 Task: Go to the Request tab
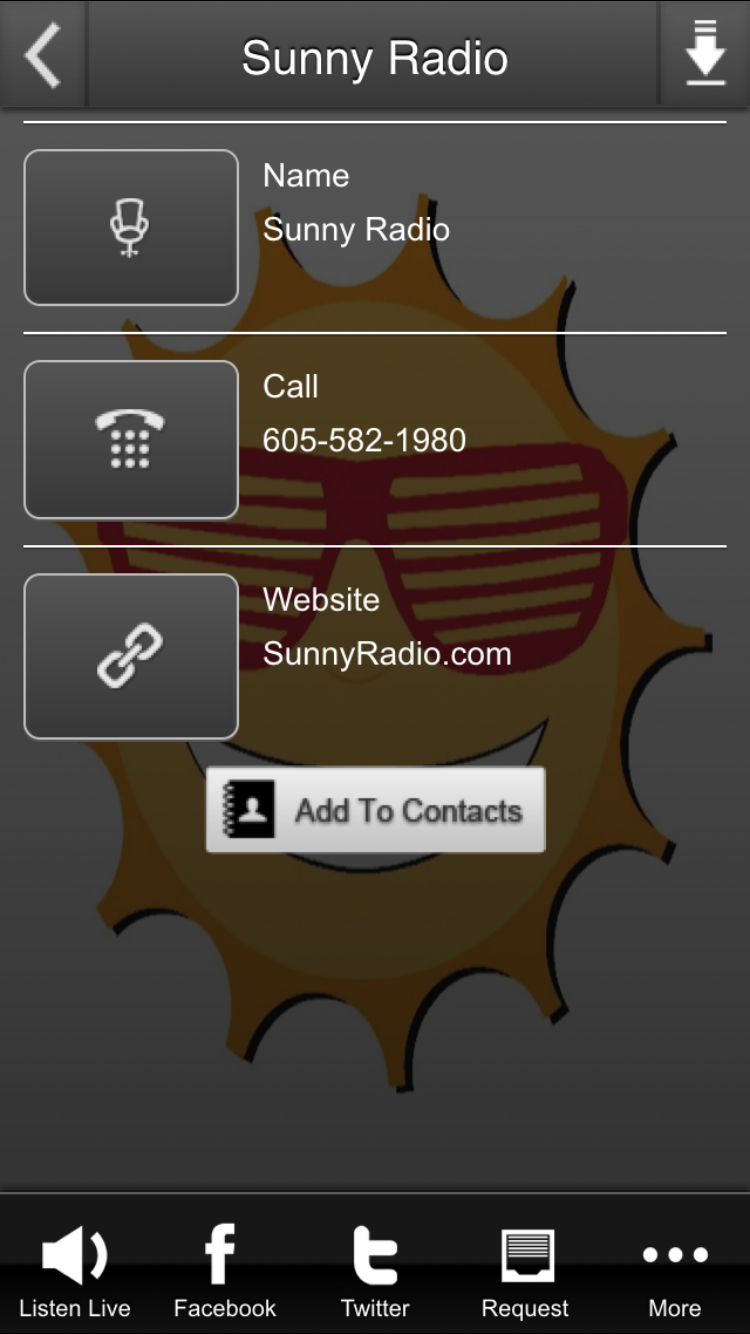pos(525,1270)
